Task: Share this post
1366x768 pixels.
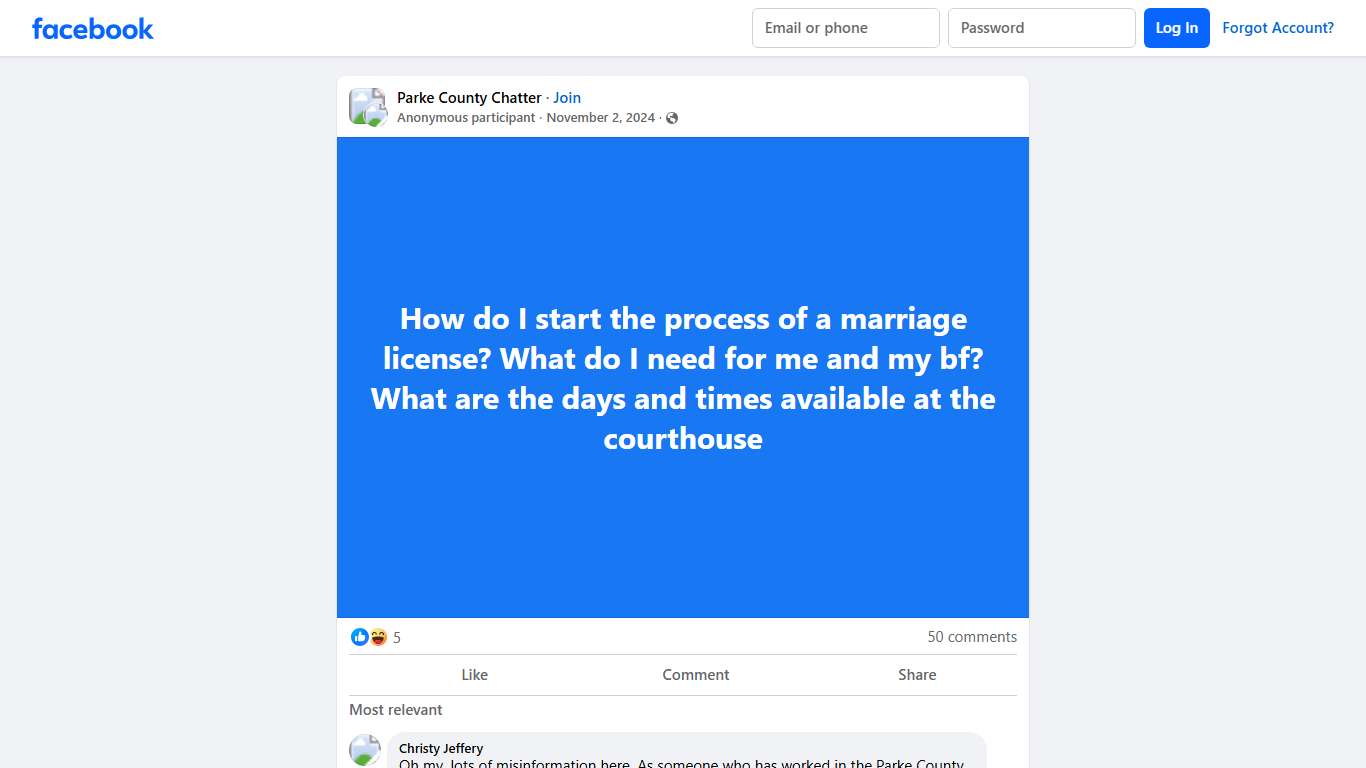Action: coord(916,675)
